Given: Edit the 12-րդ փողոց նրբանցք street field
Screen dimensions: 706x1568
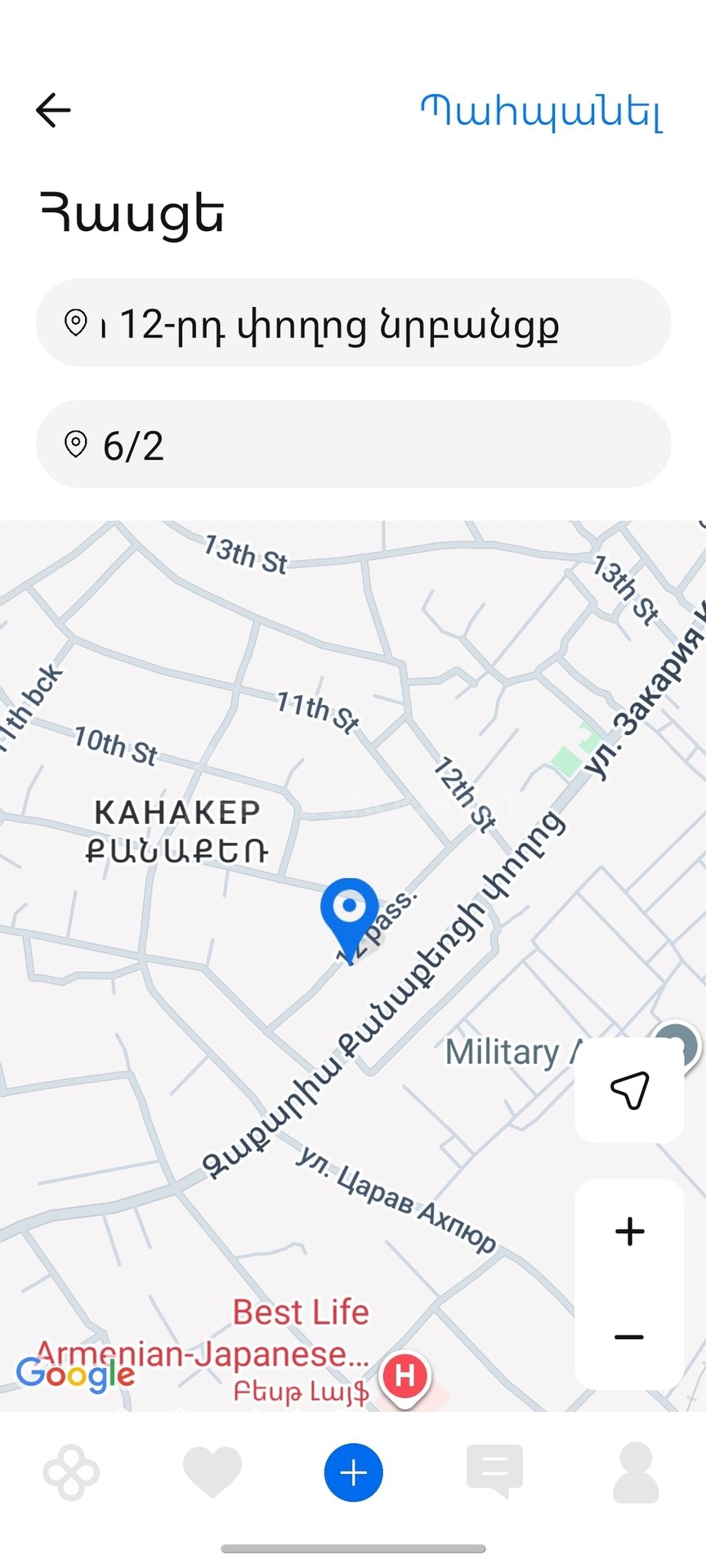Looking at the screenshot, I should tap(353, 323).
